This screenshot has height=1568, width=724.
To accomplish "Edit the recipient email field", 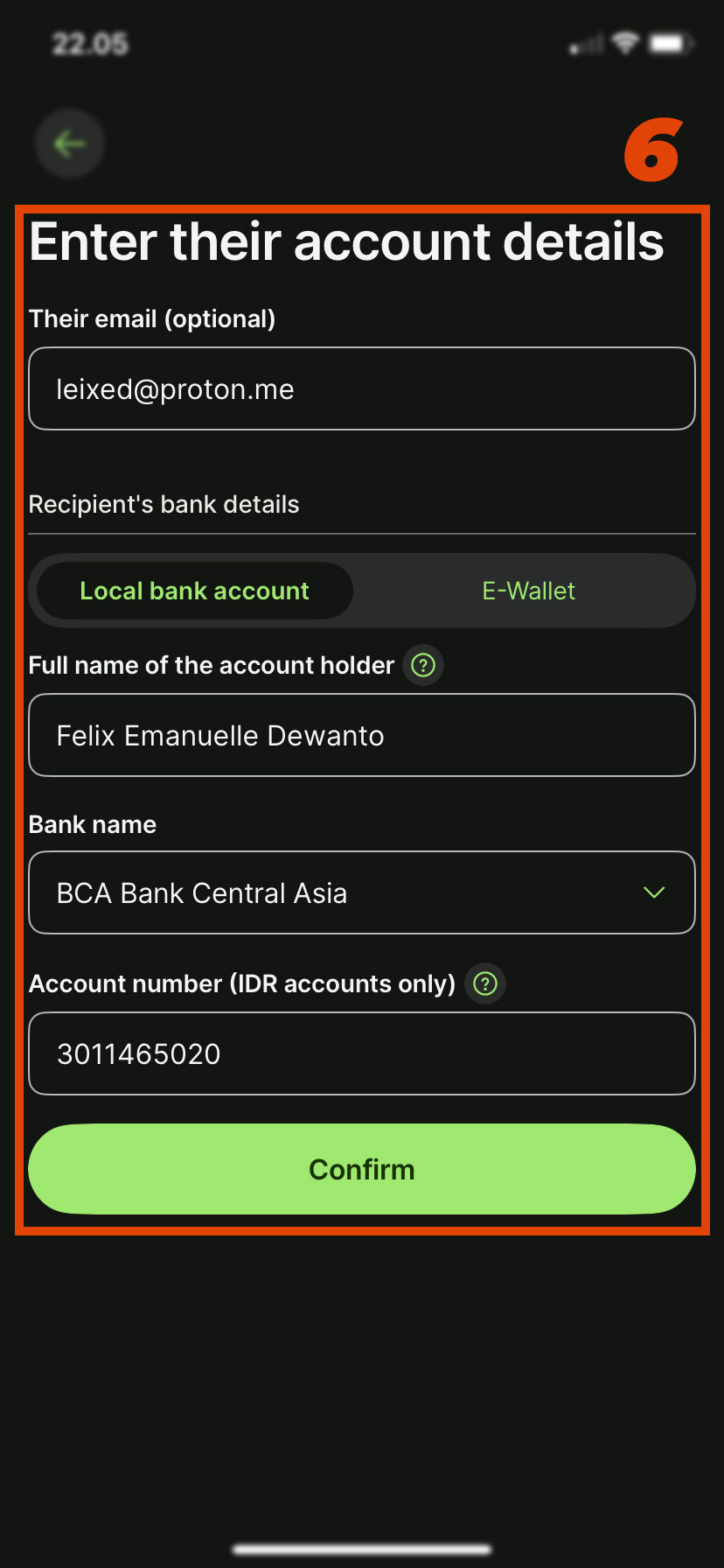I will point(362,388).
